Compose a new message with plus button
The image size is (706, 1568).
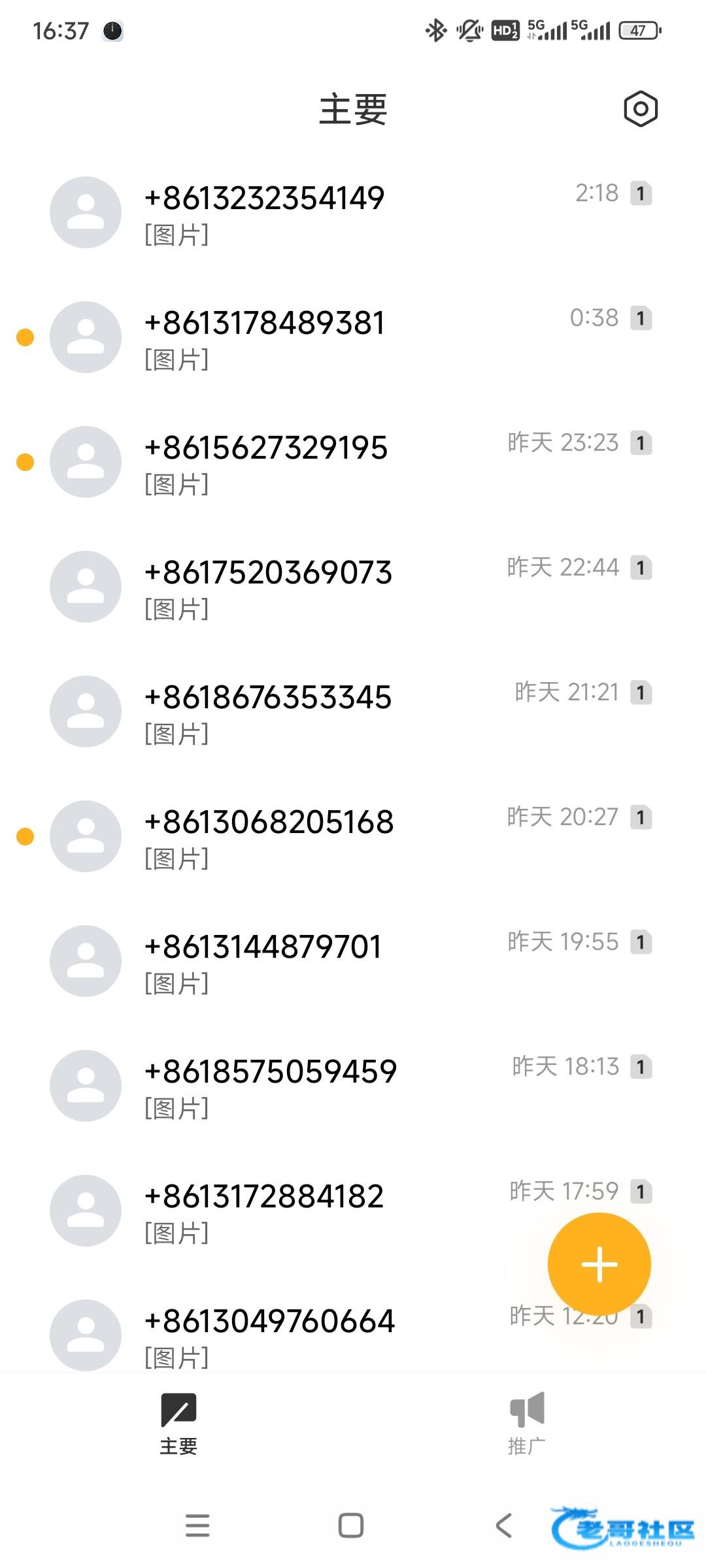coord(599,1264)
